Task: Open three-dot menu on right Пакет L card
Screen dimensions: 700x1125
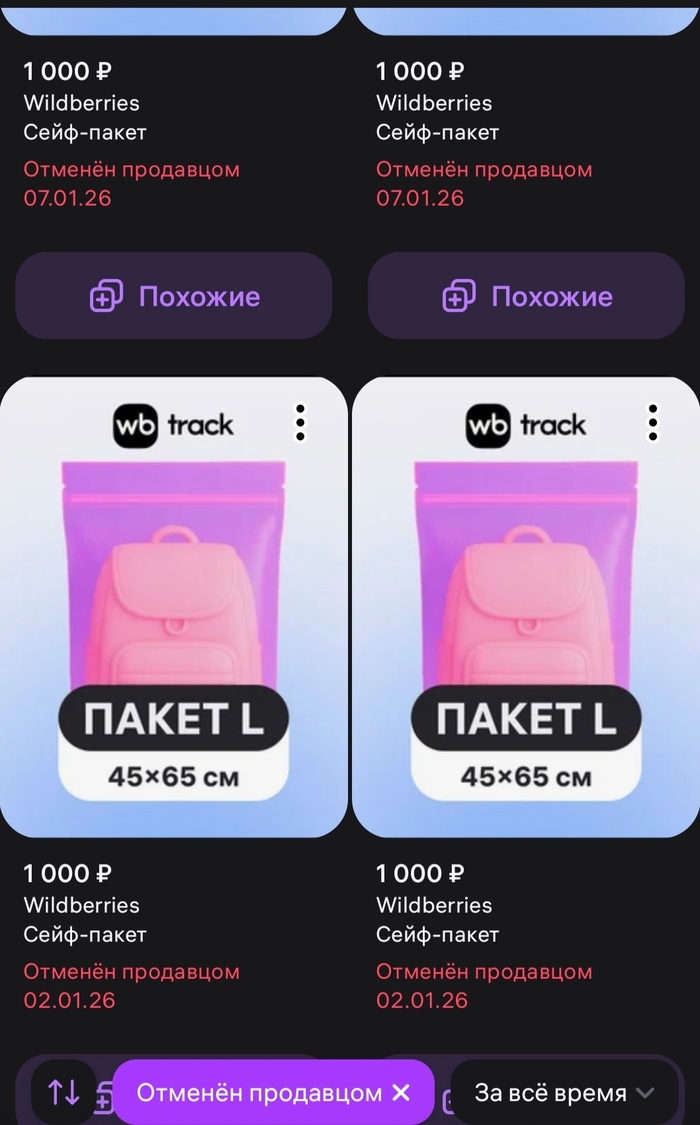Action: click(x=653, y=424)
